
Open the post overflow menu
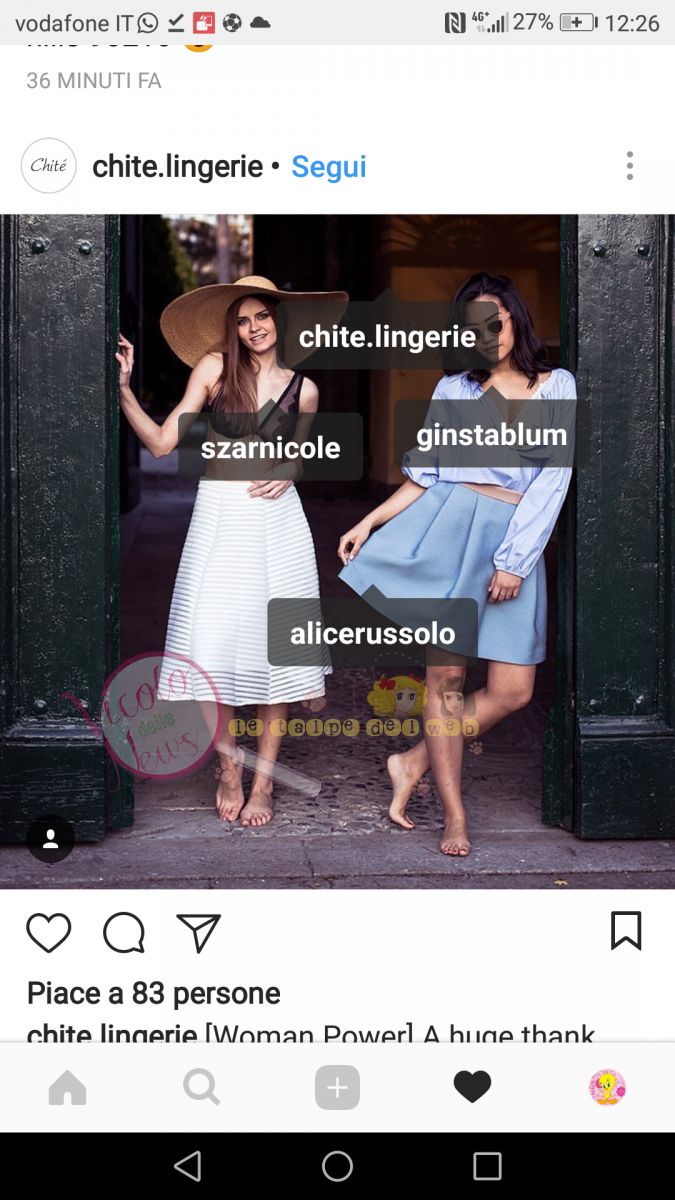coord(629,166)
